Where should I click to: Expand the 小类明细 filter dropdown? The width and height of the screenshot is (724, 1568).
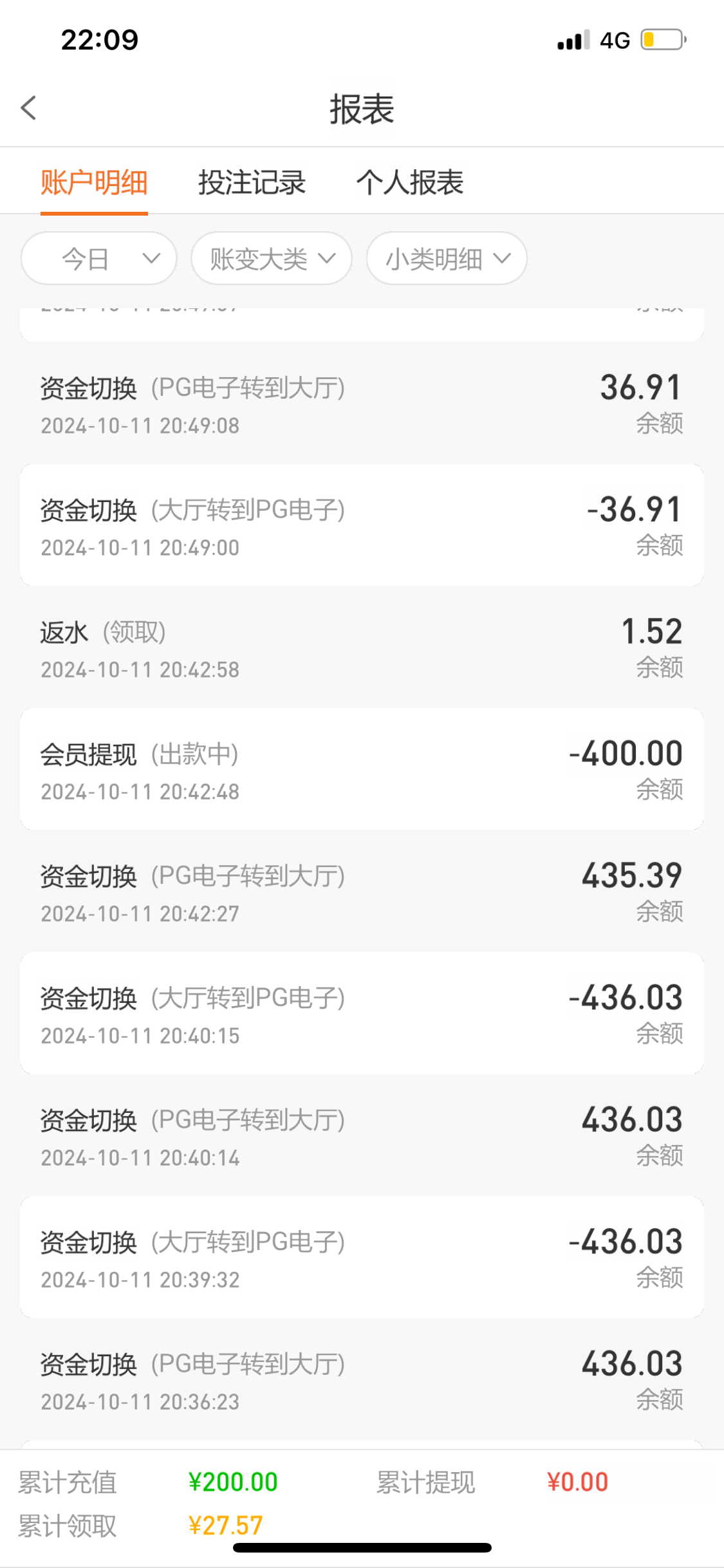pos(447,259)
